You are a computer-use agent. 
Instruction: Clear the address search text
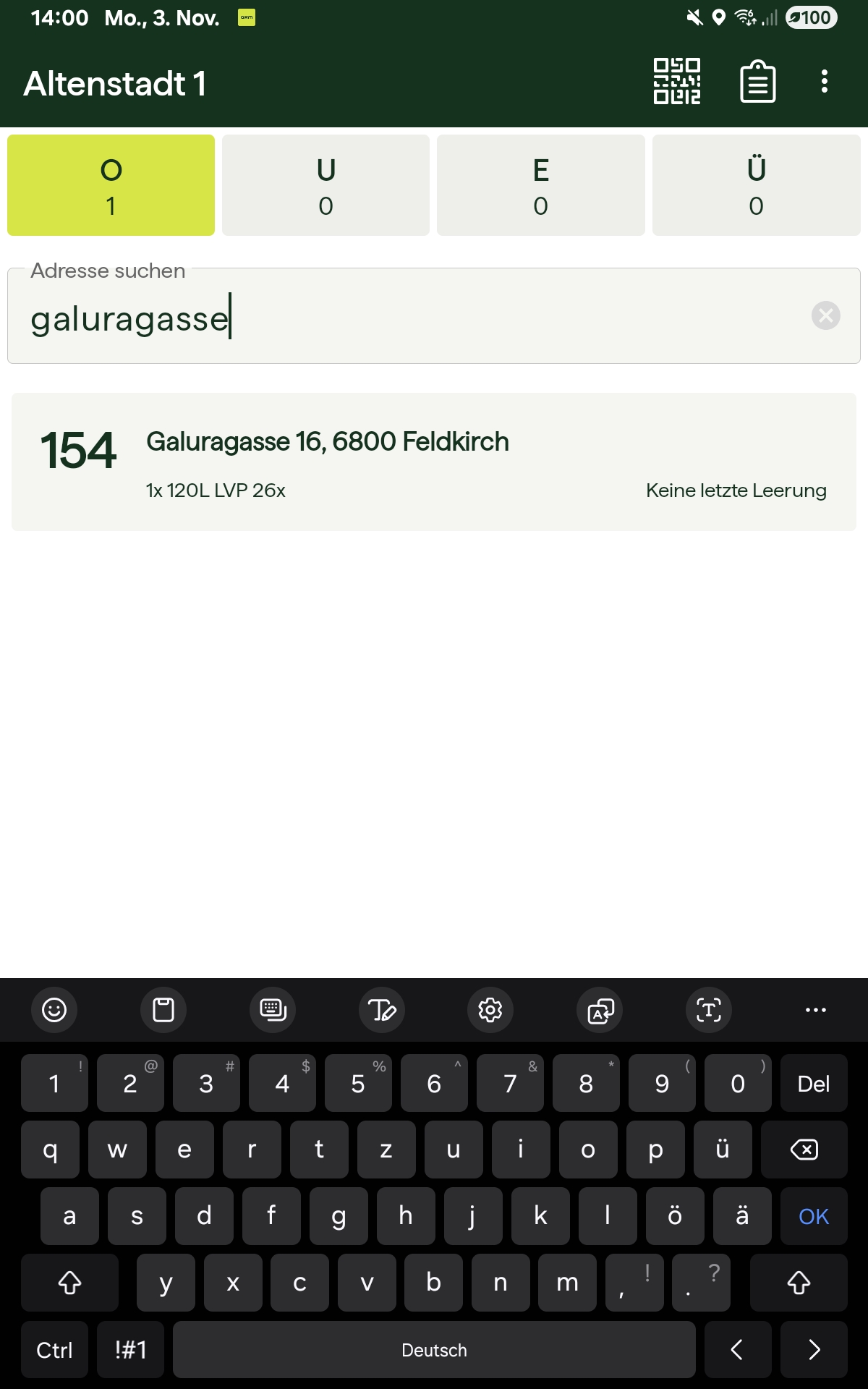[x=825, y=315]
